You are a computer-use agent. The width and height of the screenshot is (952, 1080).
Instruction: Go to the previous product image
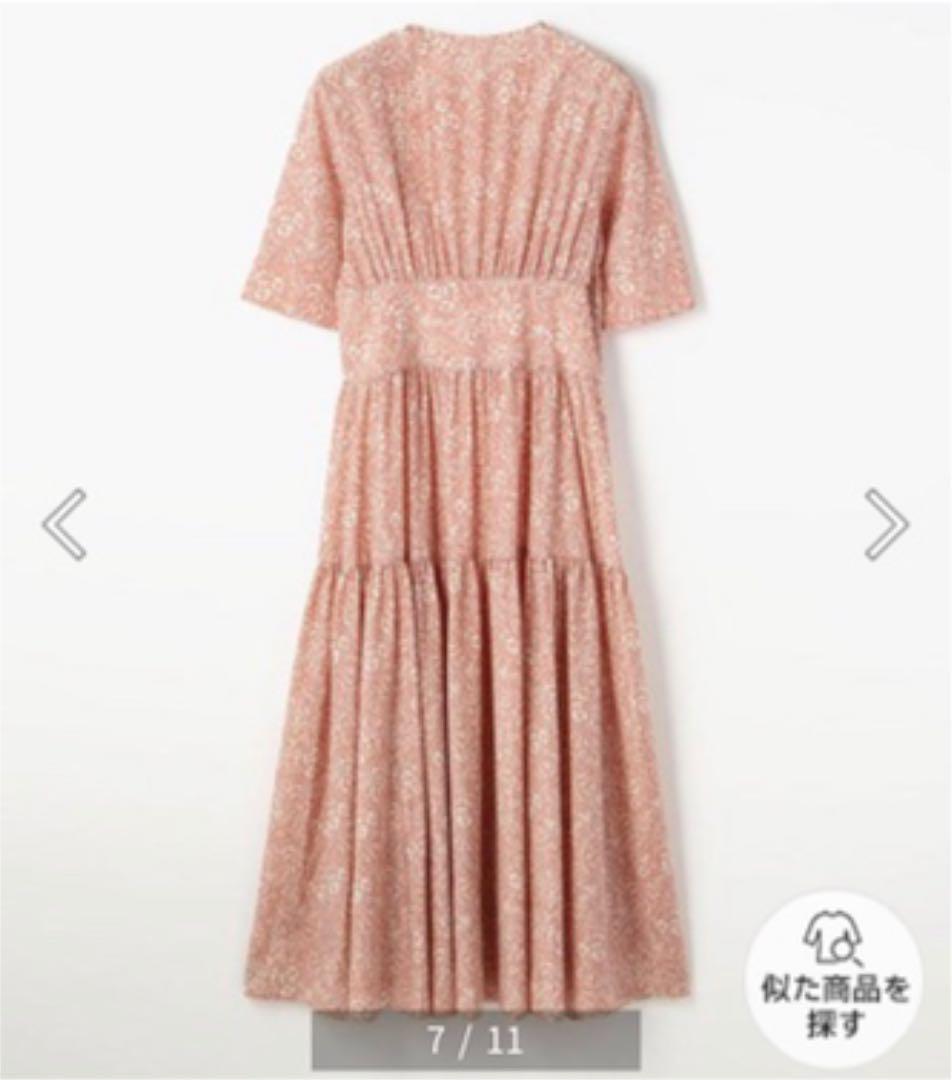point(64,524)
